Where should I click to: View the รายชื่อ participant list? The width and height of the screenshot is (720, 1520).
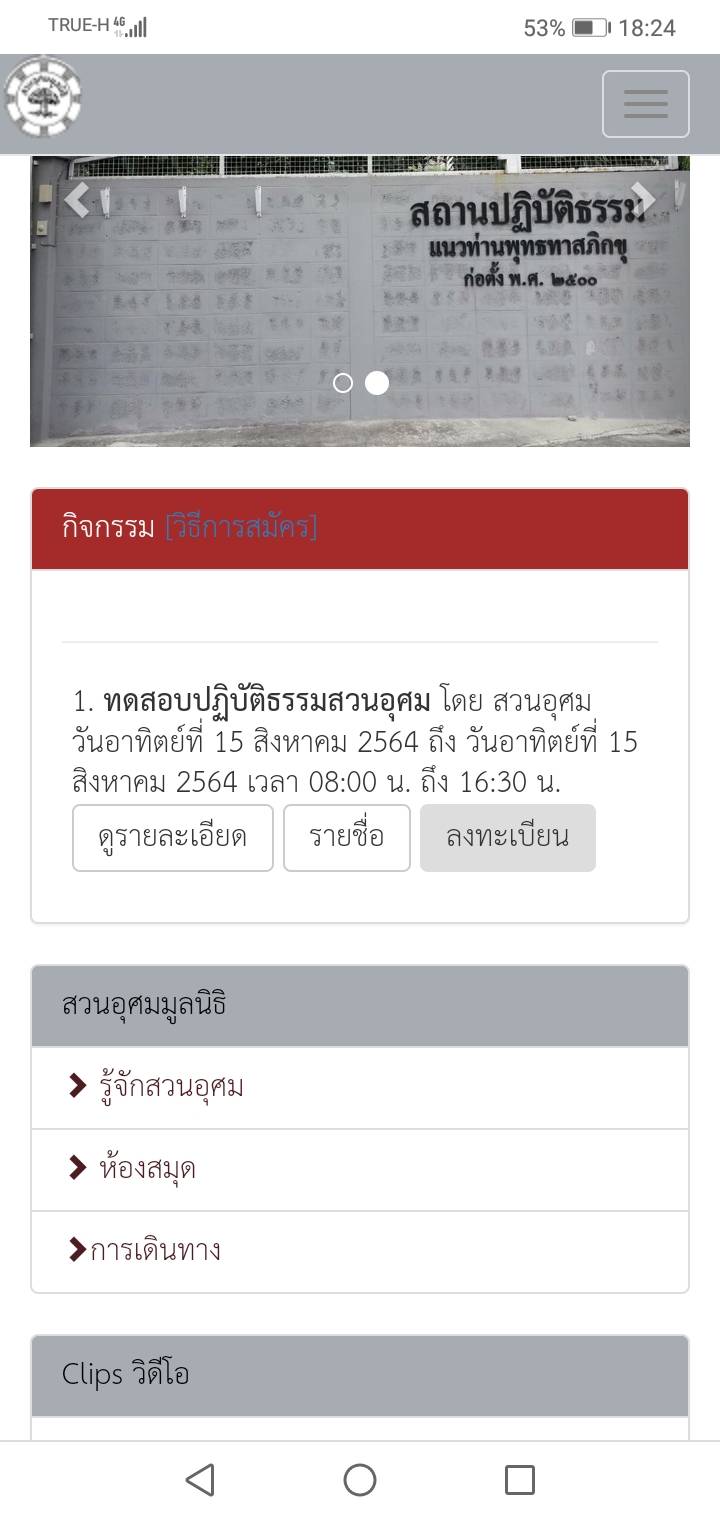(x=346, y=838)
